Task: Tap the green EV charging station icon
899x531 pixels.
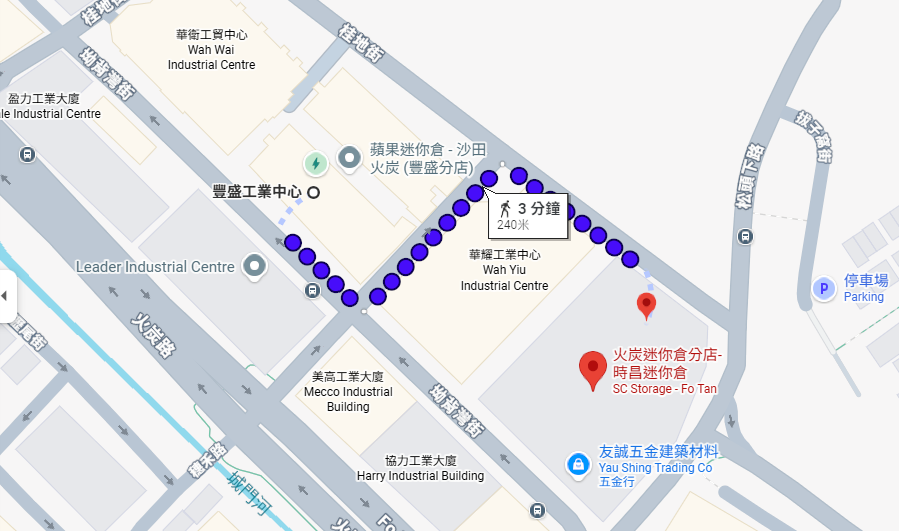Action: (316, 163)
